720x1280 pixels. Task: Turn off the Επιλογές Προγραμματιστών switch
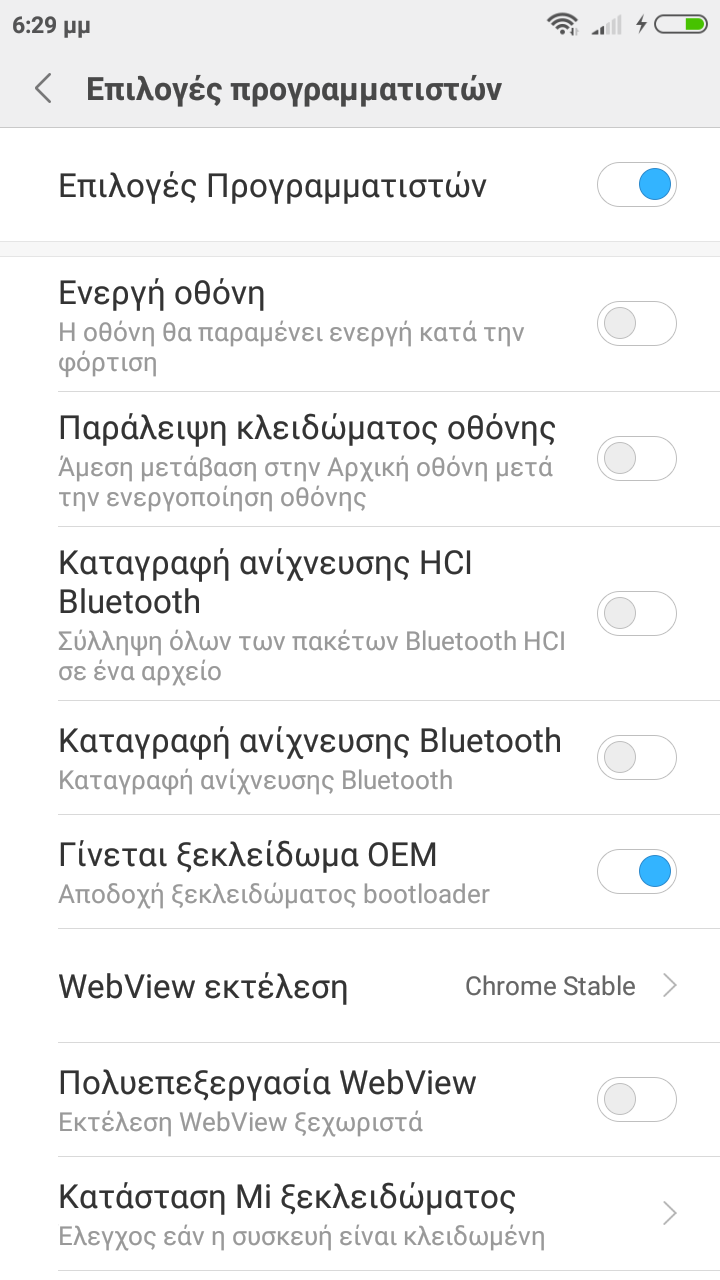pyautogui.click(x=636, y=185)
